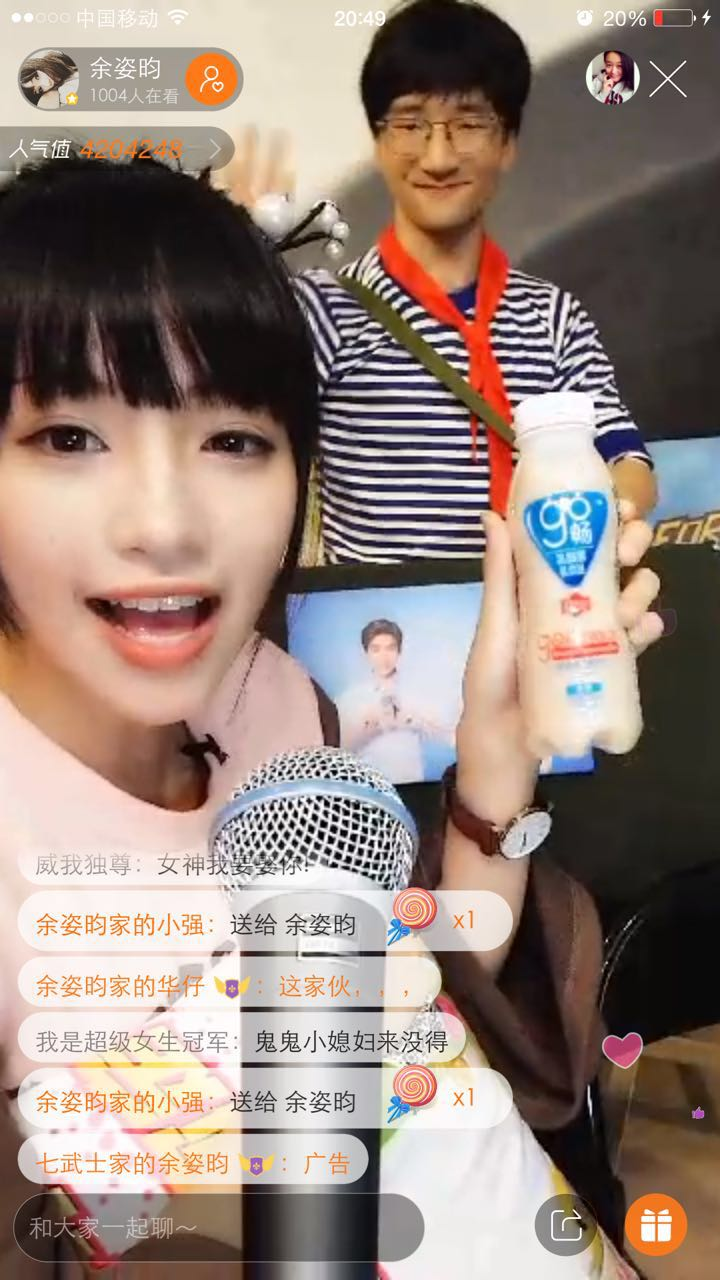Open streamer 余姿昀's profile avatar
This screenshot has height=1280, width=720.
(x=48, y=78)
